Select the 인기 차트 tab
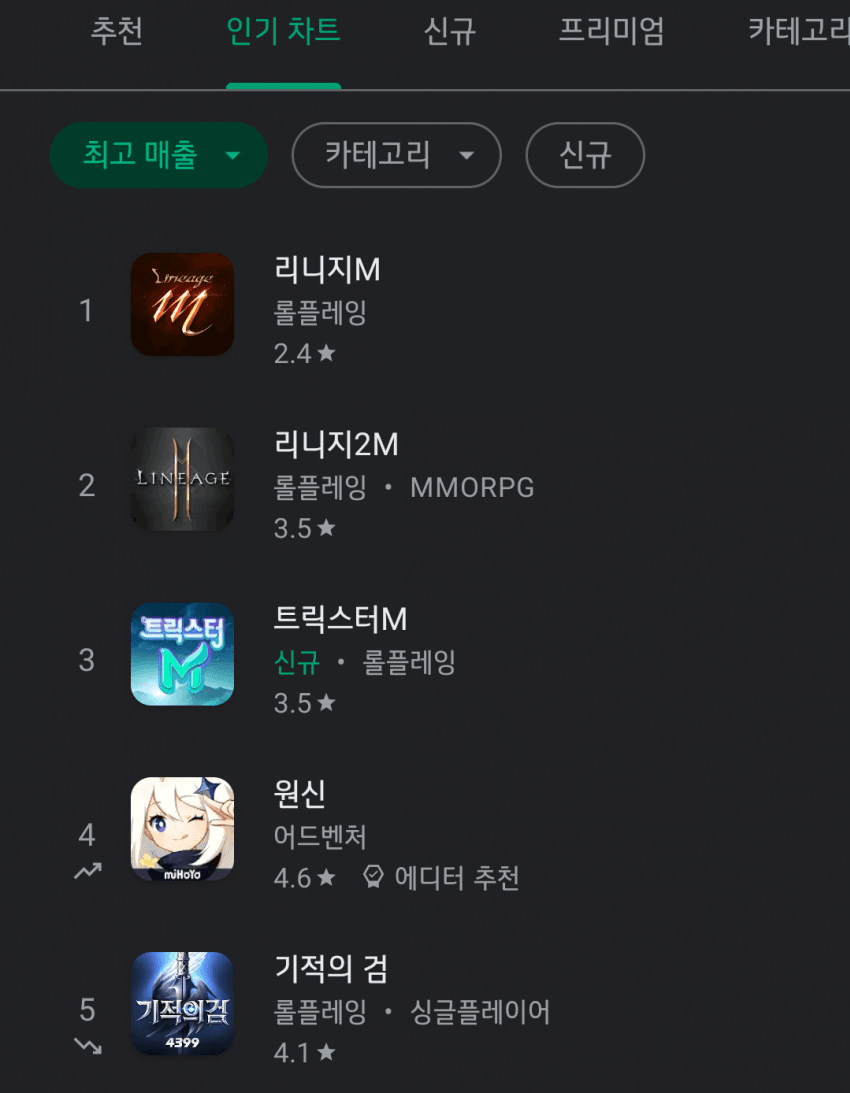 (284, 32)
